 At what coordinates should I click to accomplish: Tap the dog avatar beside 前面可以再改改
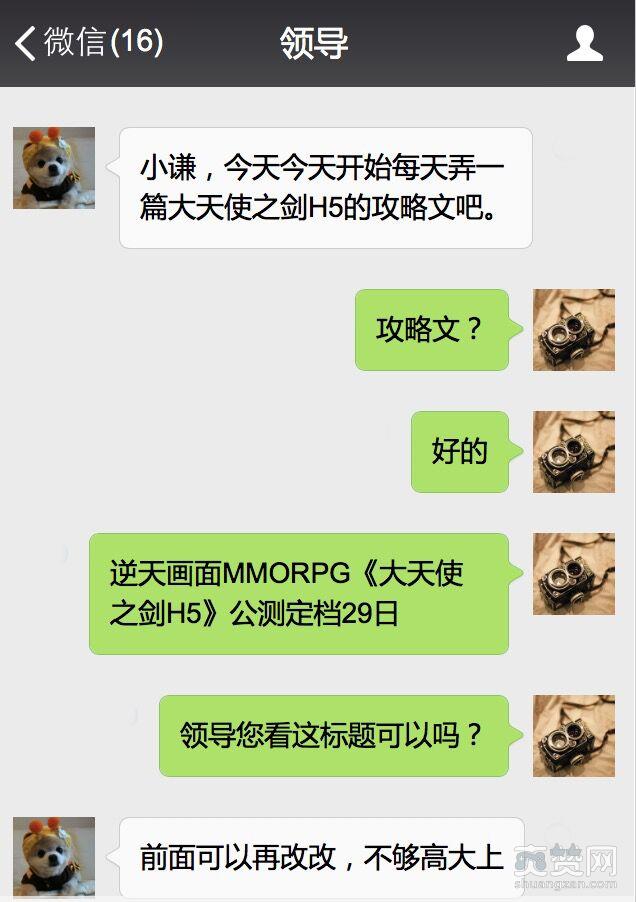point(54,856)
